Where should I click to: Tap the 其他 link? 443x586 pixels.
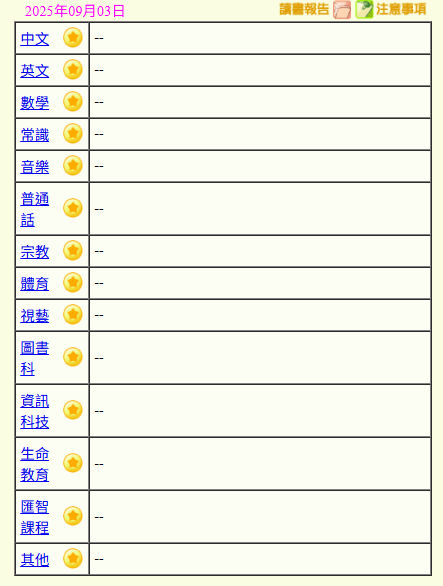tap(35, 560)
